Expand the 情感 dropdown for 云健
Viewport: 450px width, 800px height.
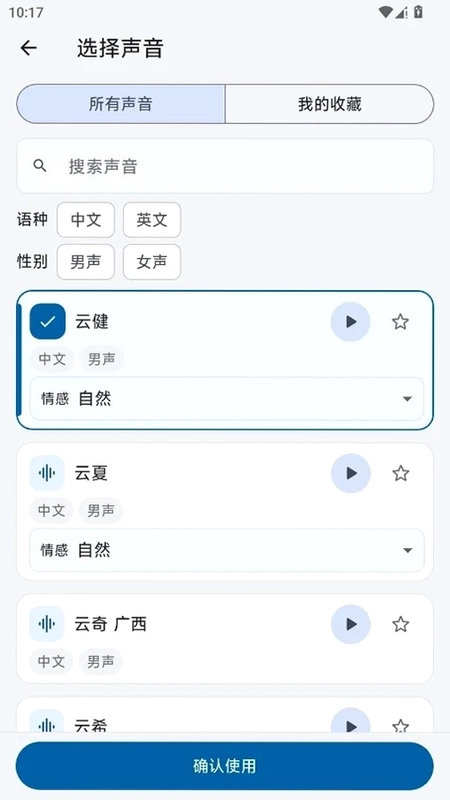coord(227,399)
